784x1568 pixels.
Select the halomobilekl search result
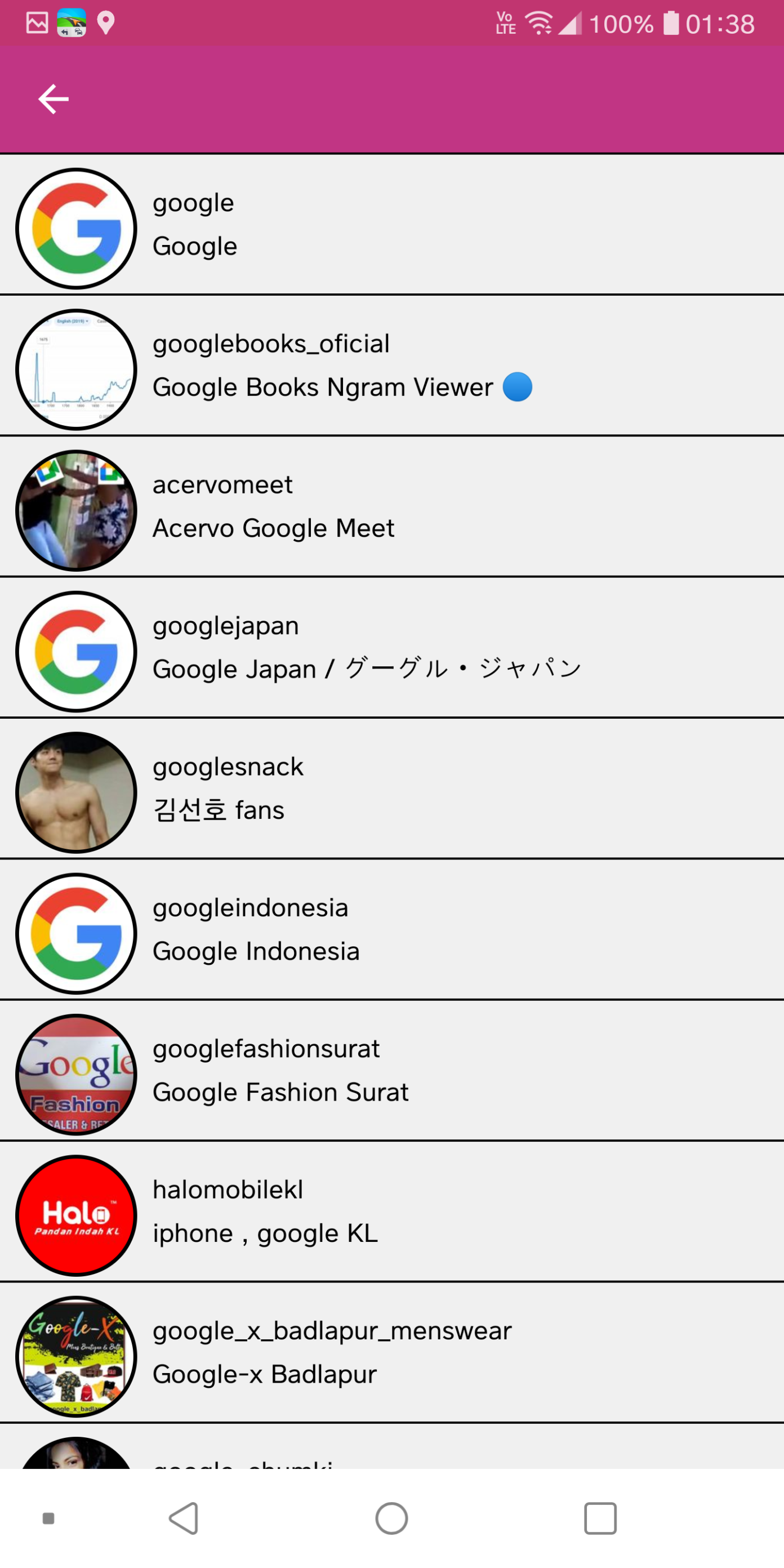point(365,1215)
